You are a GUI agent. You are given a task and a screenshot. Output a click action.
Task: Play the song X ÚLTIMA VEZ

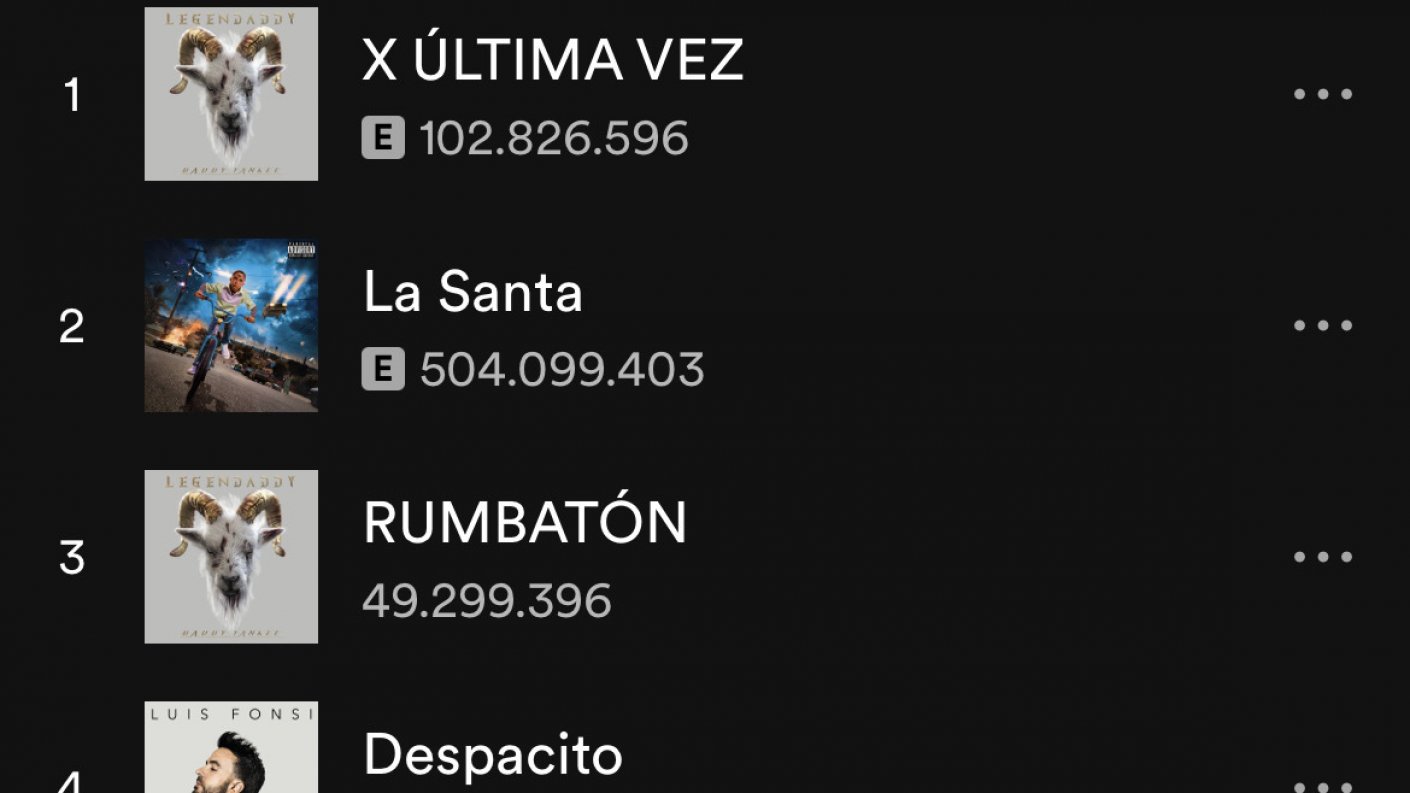tap(552, 62)
